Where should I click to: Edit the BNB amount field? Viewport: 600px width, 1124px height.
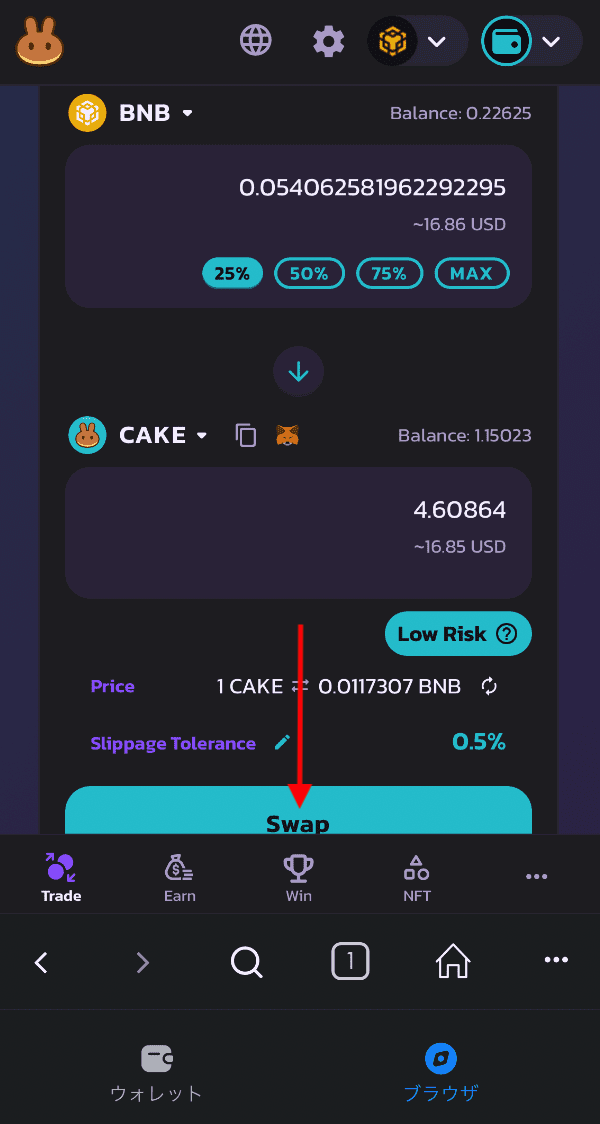[x=372, y=188]
